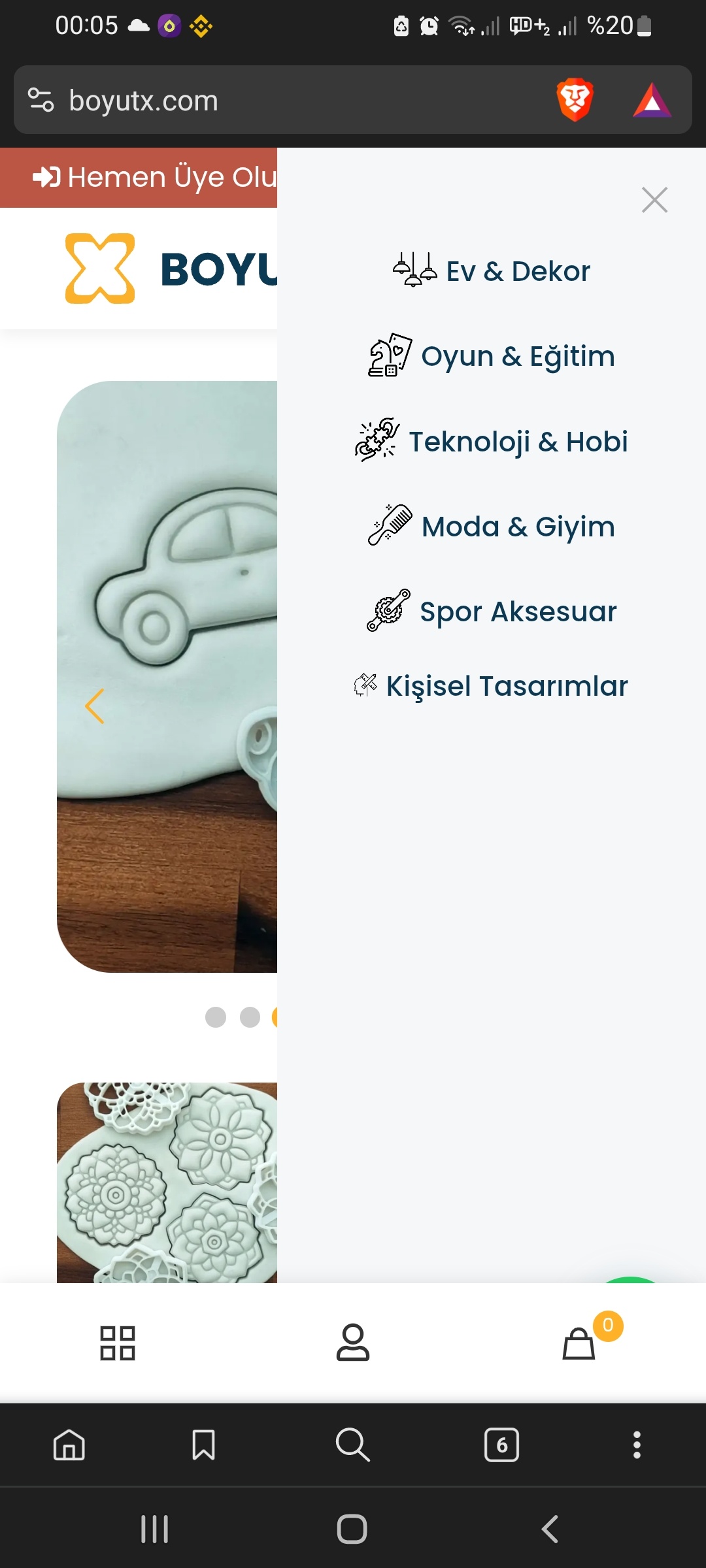
Task: Open Brave Shields lion icon
Action: (x=575, y=100)
